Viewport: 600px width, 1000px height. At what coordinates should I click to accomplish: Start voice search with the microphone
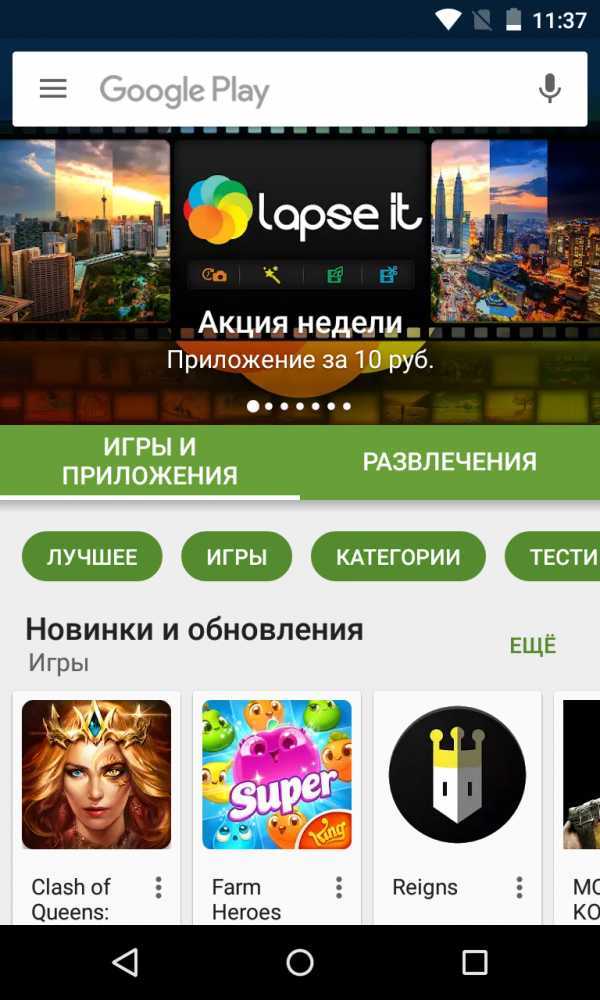pyautogui.click(x=549, y=89)
